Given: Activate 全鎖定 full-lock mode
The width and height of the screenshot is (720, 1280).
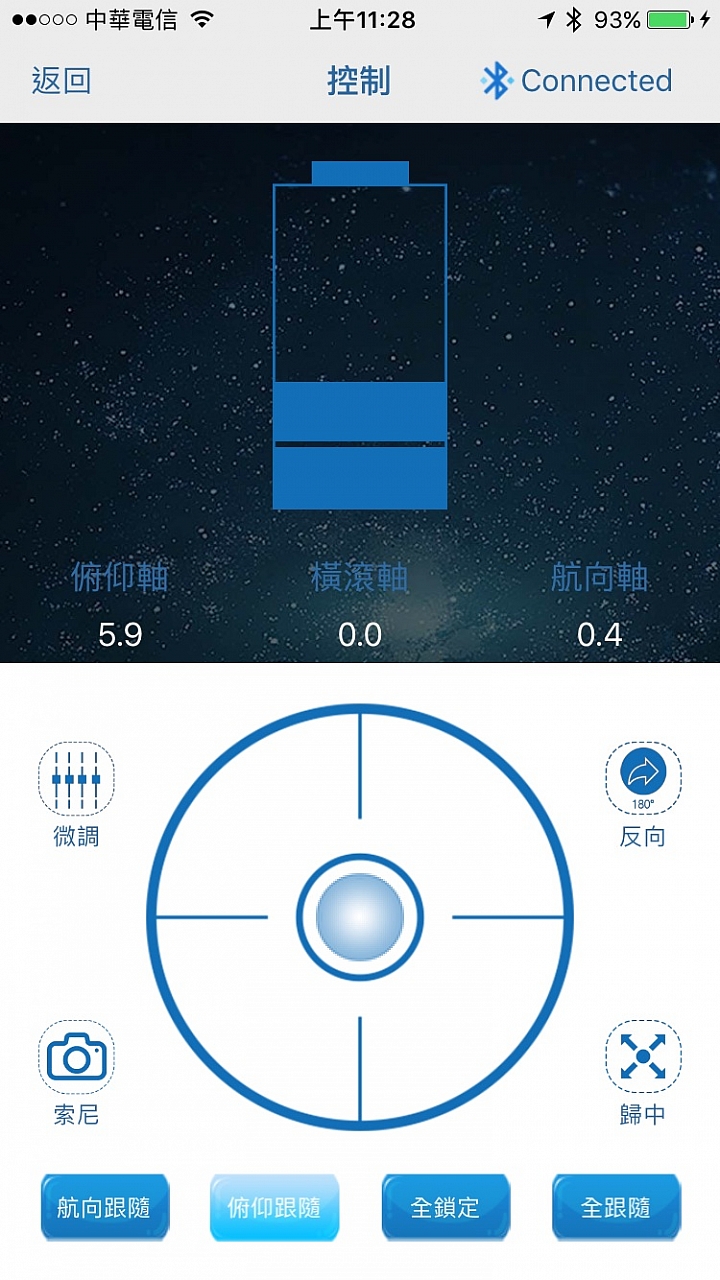Looking at the screenshot, I should point(445,1208).
